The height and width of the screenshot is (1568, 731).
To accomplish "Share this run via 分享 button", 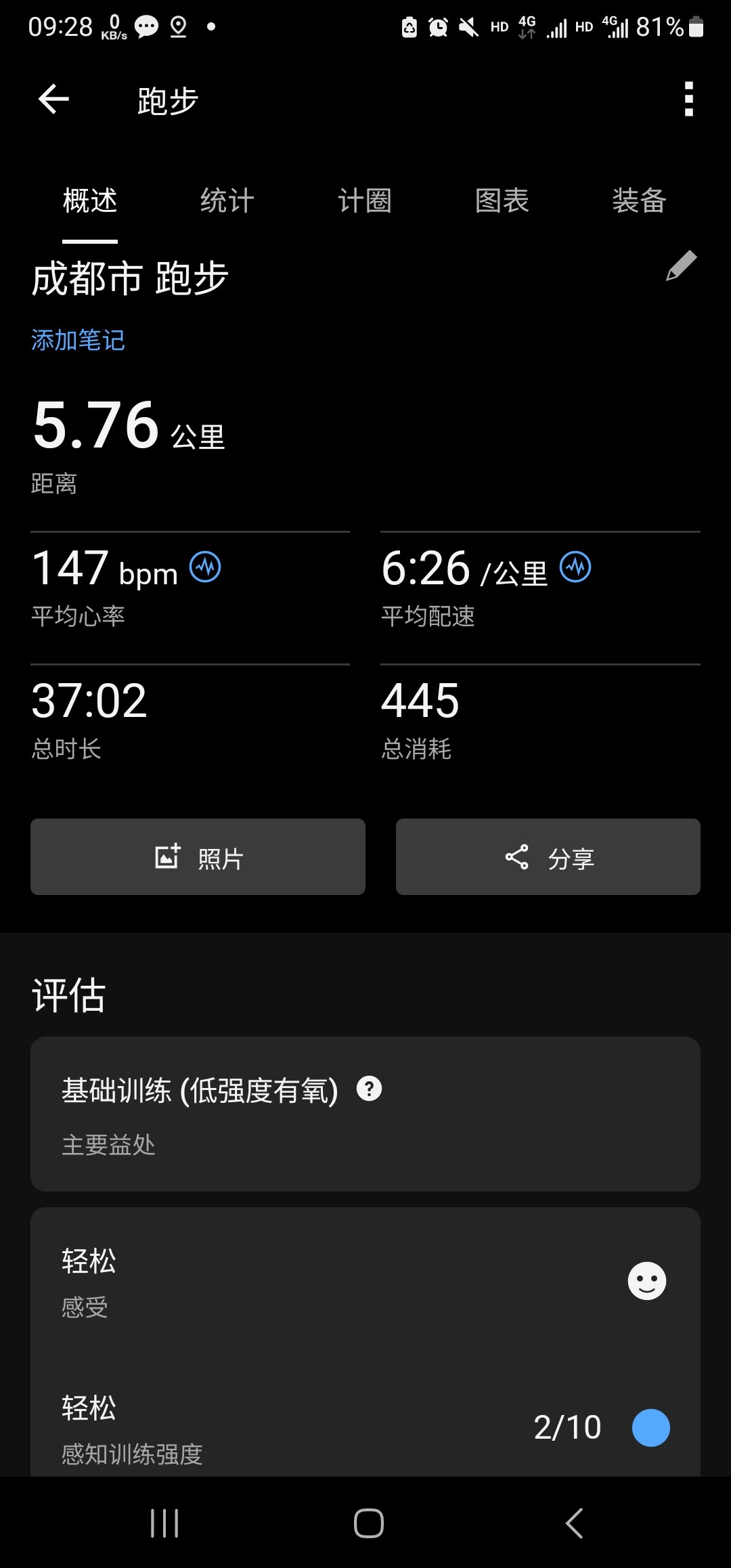I will tap(548, 857).
